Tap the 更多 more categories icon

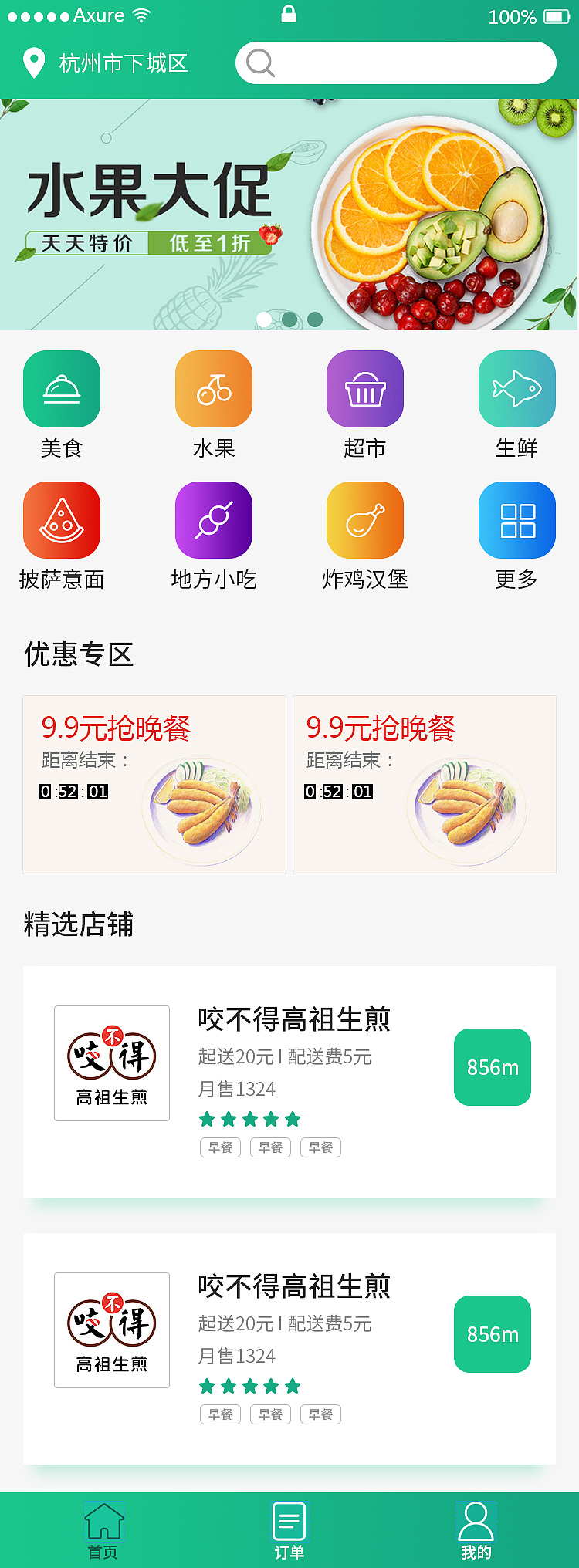click(x=516, y=520)
